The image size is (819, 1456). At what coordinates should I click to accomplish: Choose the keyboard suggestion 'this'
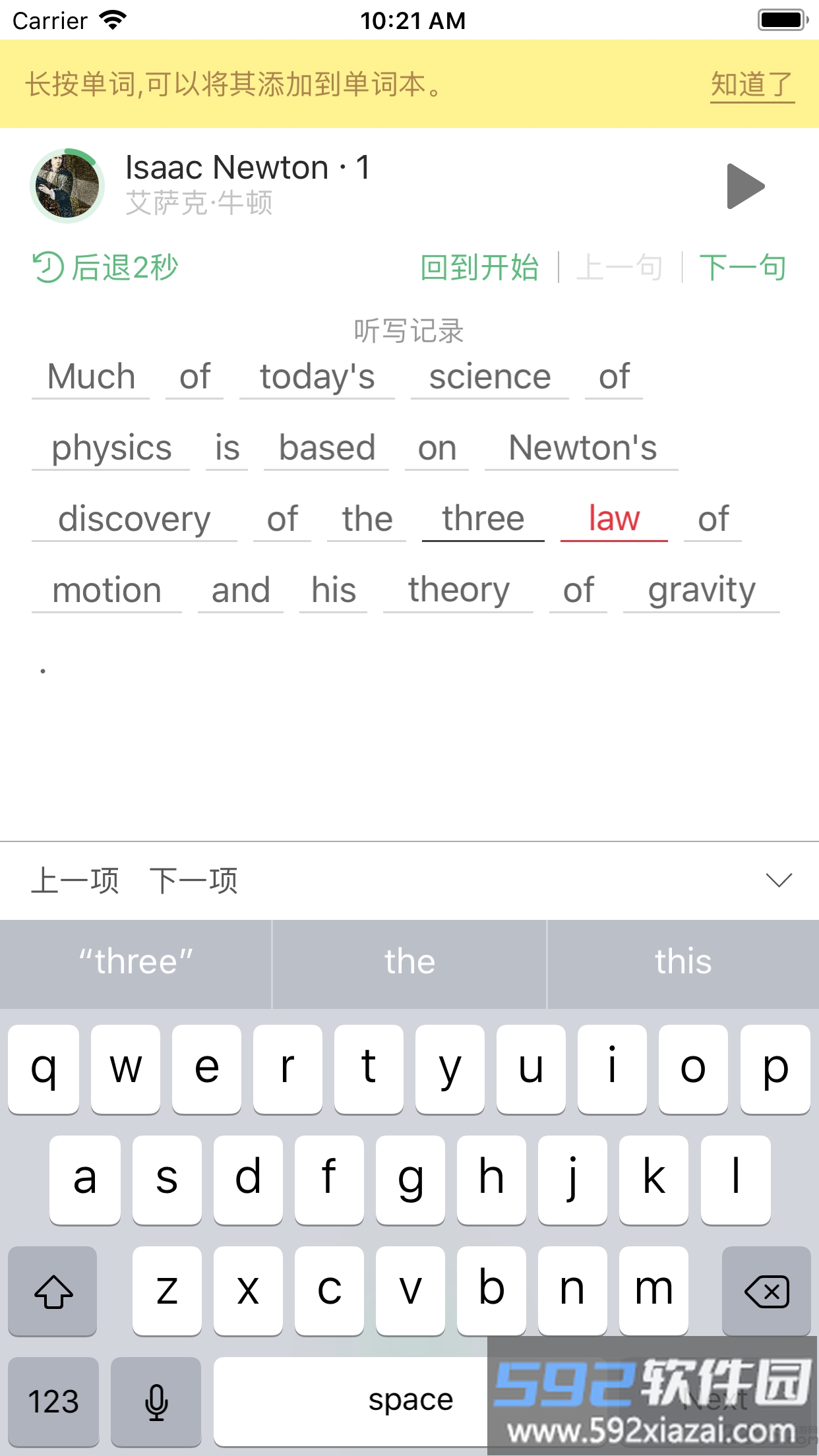click(x=683, y=962)
